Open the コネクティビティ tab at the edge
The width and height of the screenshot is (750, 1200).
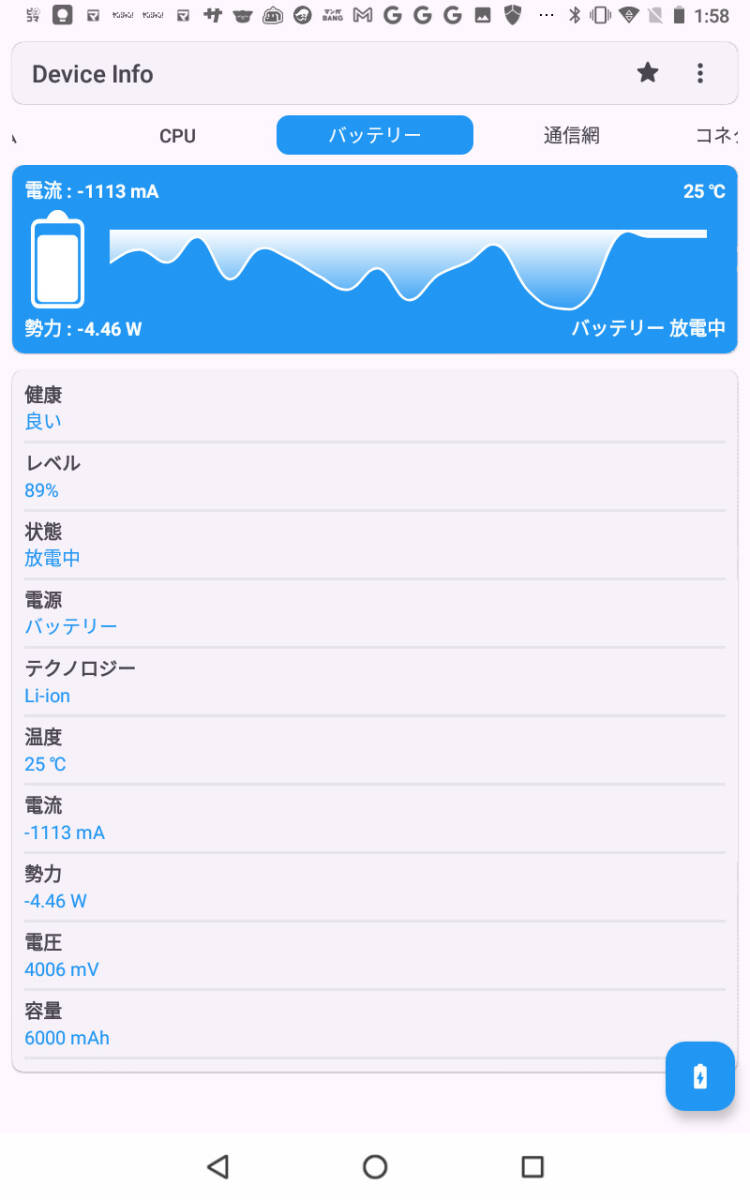click(x=718, y=136)
